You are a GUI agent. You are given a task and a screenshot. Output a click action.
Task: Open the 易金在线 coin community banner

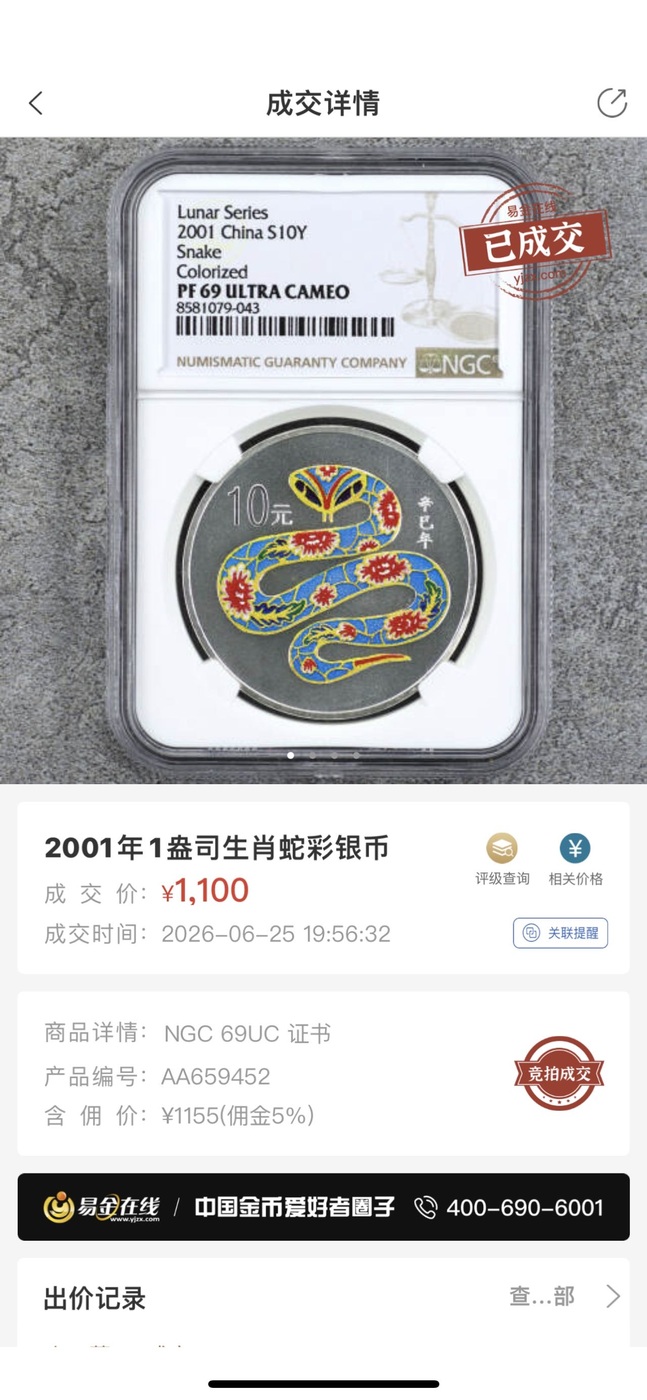tap(323, 1207)
